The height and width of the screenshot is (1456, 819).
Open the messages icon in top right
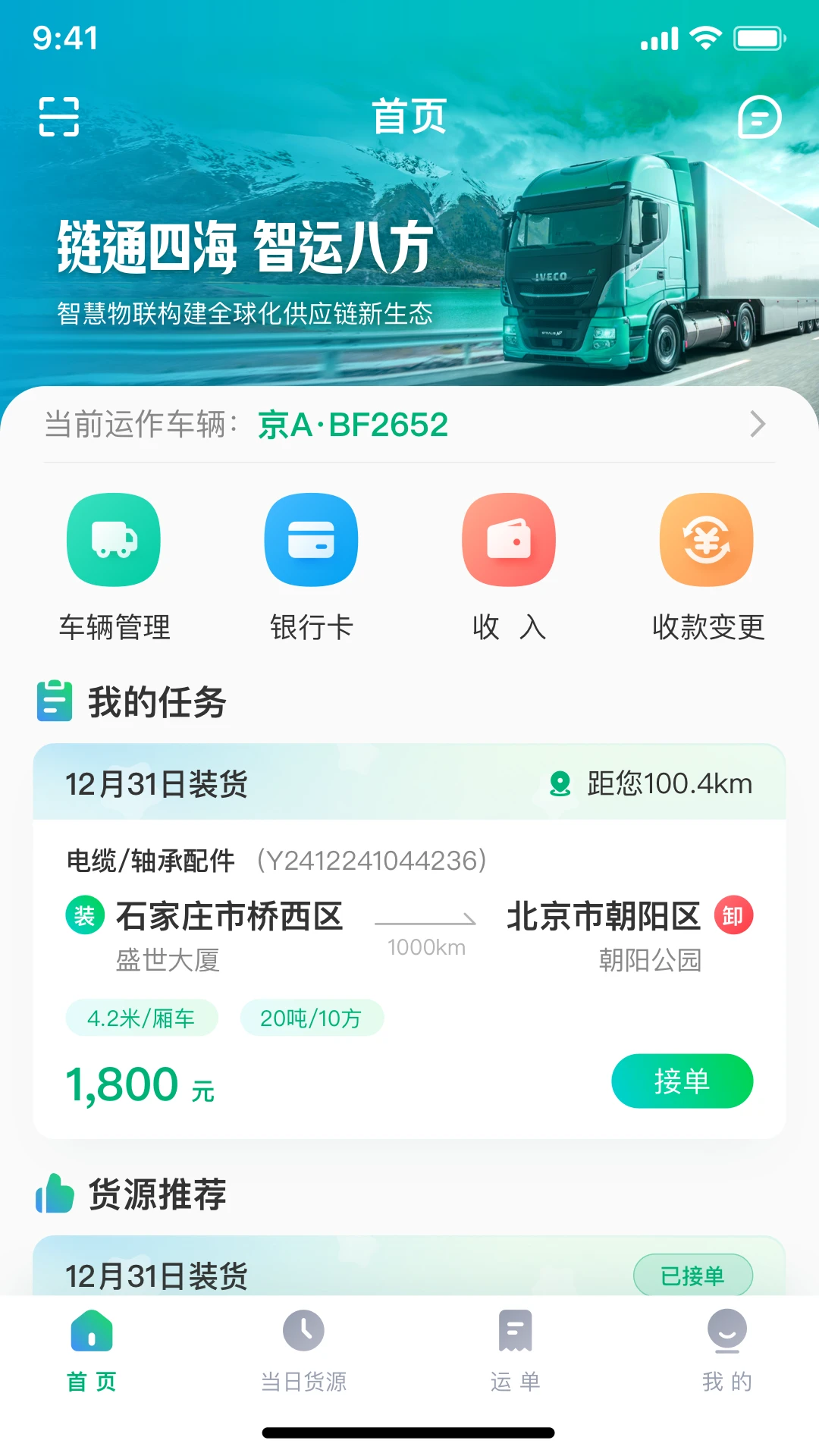tap(759, 117)
